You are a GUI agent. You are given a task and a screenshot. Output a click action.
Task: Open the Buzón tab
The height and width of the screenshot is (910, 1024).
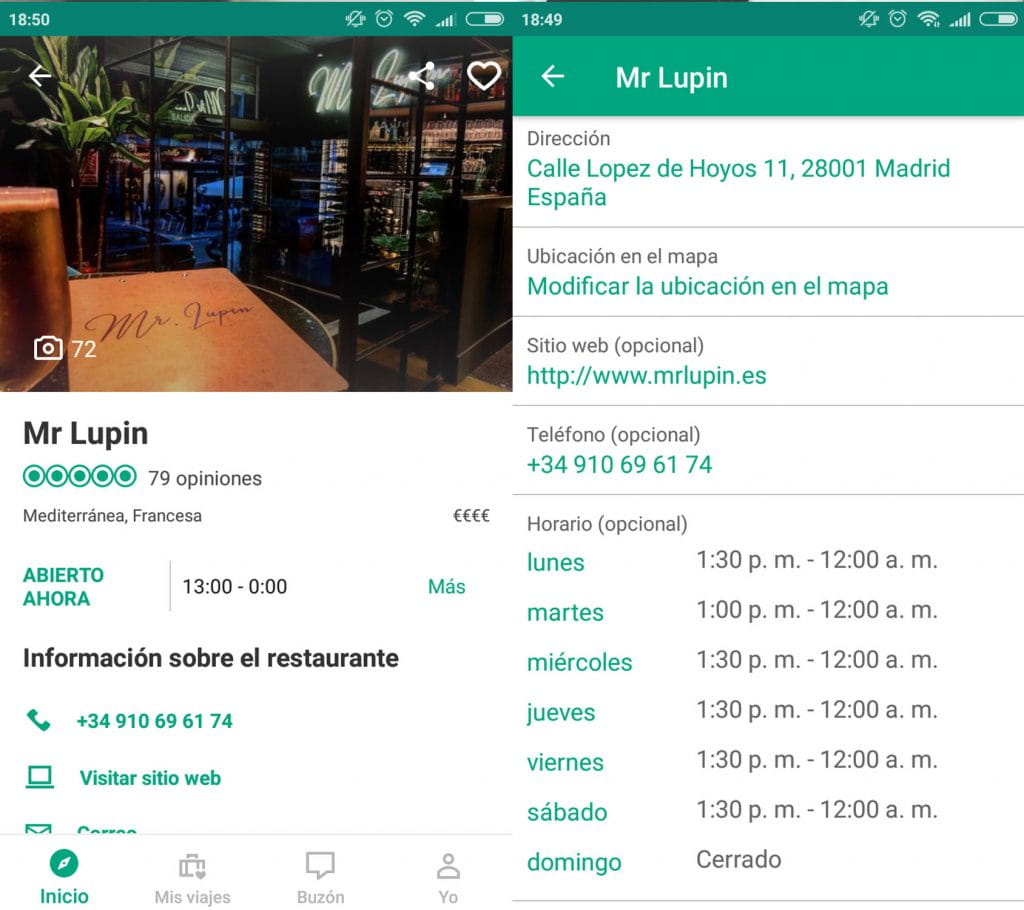point(320,878)
